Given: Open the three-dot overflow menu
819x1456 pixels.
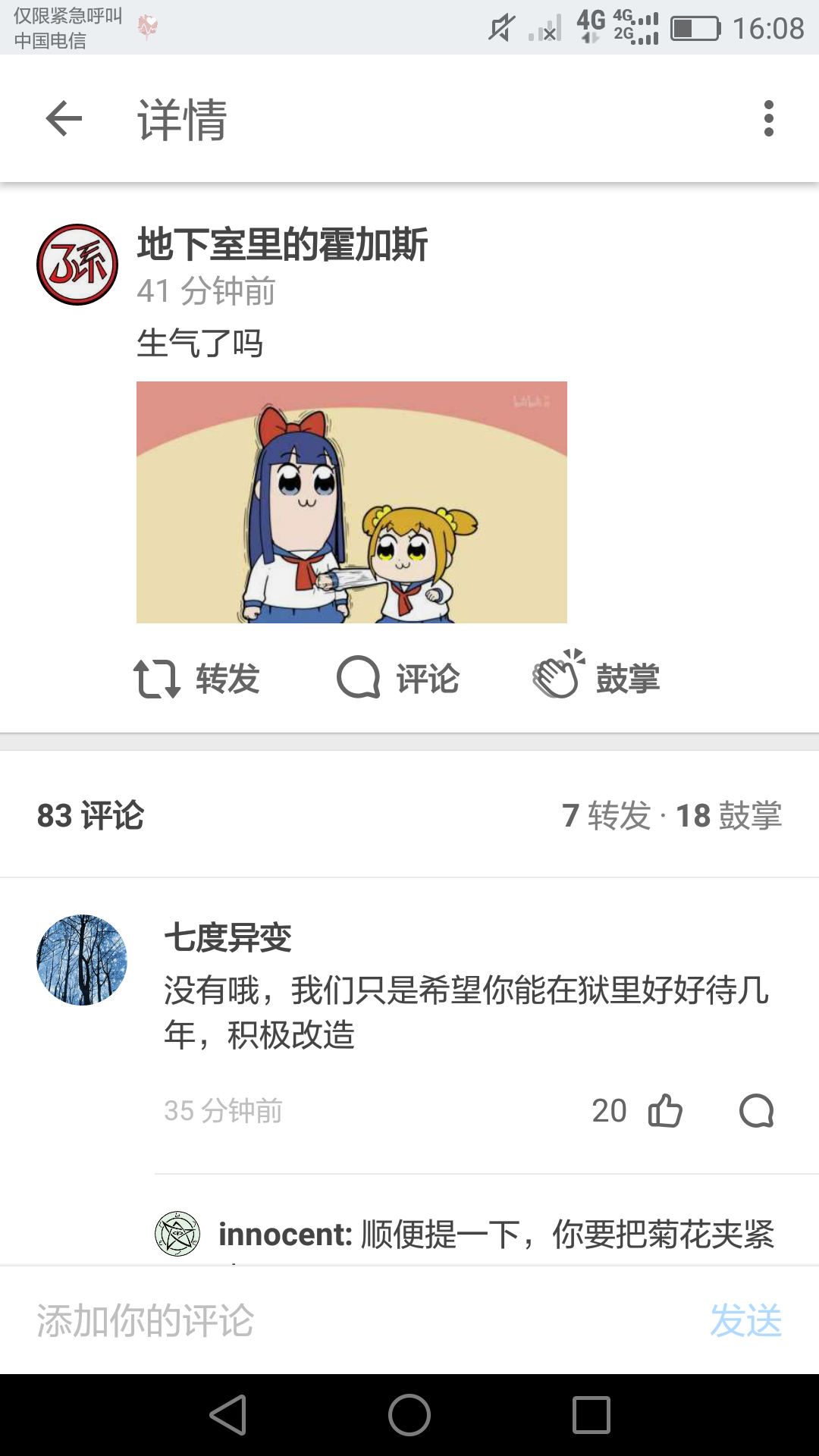Looking at the screenshot, I should click(768, 118).
